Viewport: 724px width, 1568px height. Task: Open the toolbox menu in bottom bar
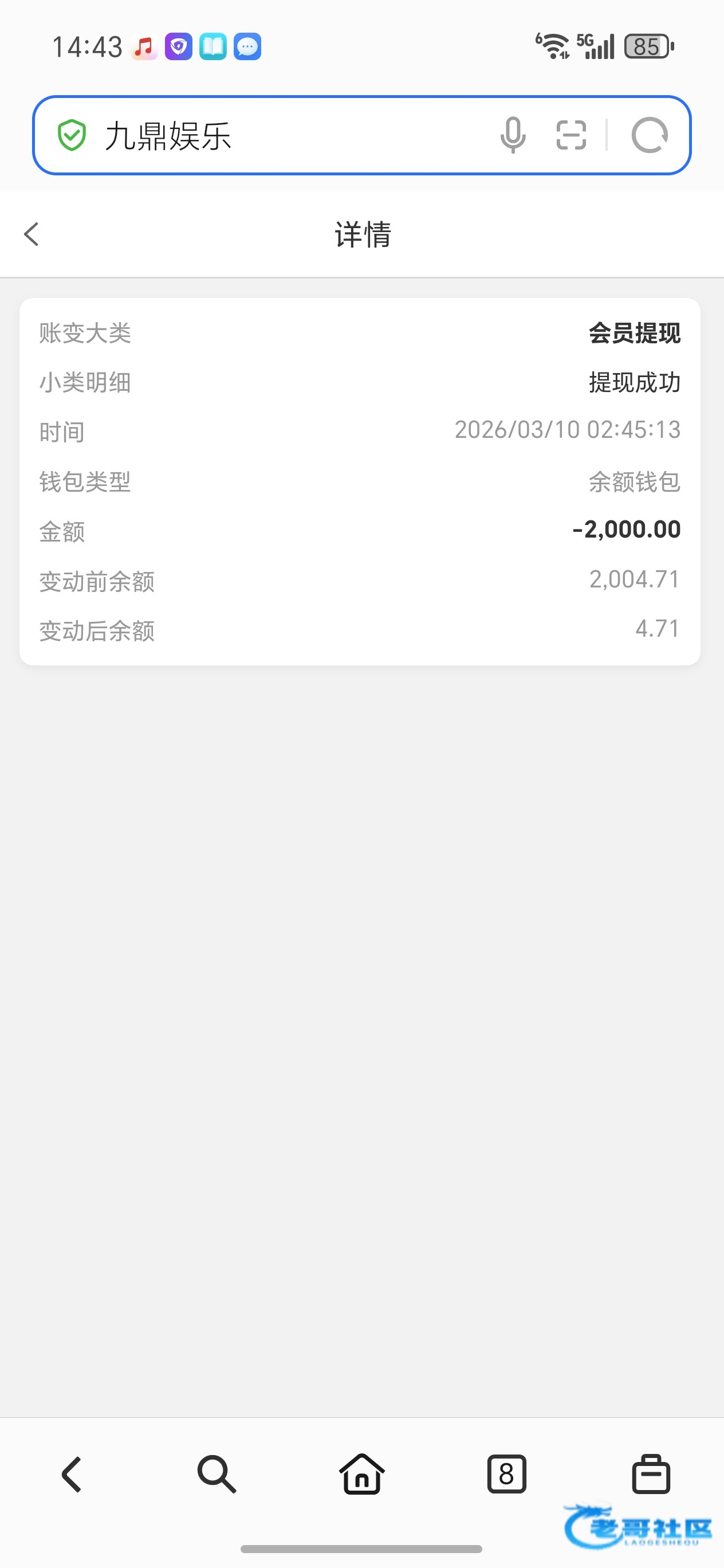(651, 1474)
